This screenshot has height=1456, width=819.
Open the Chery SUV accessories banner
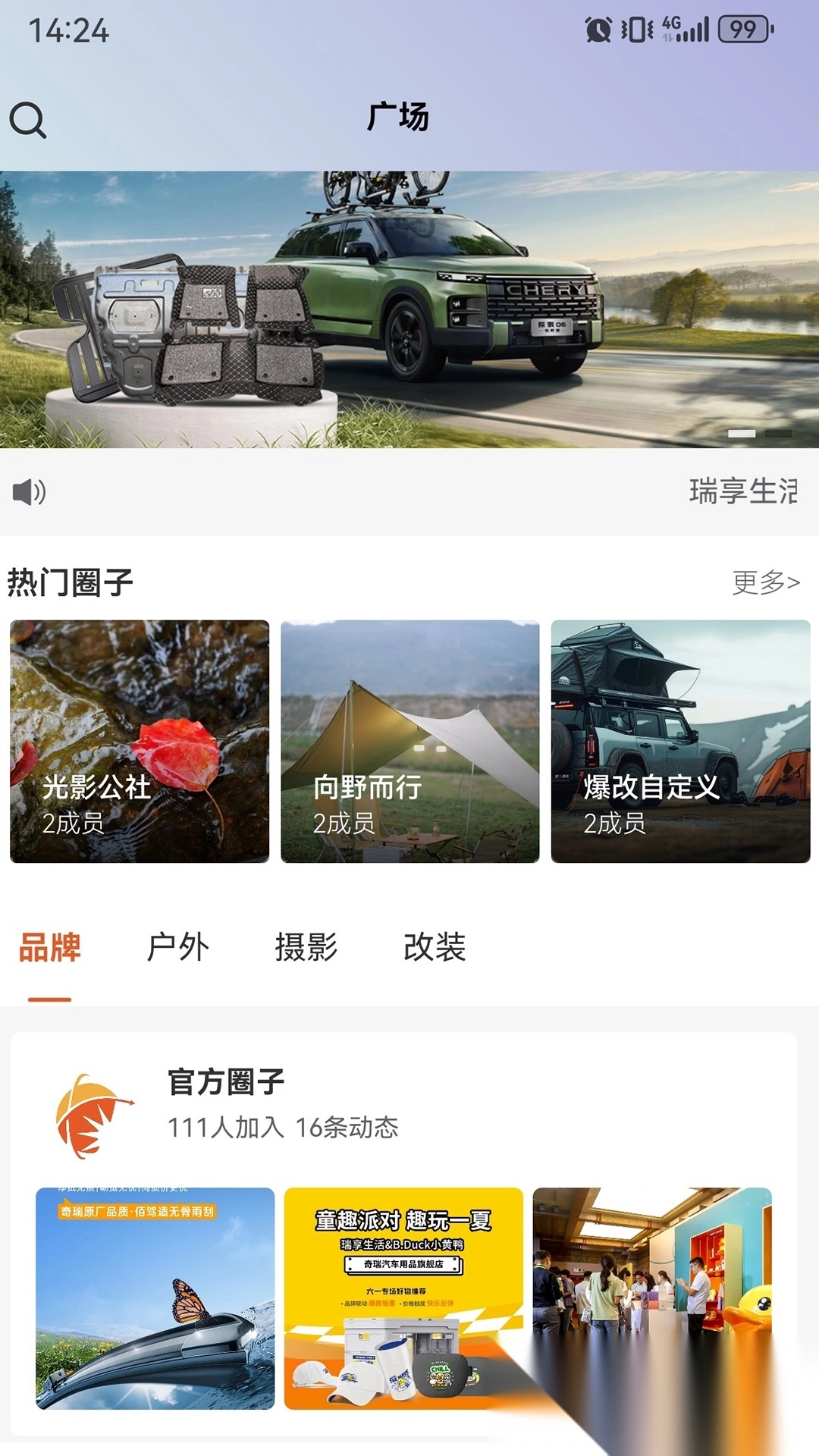[x=409, y=309]
